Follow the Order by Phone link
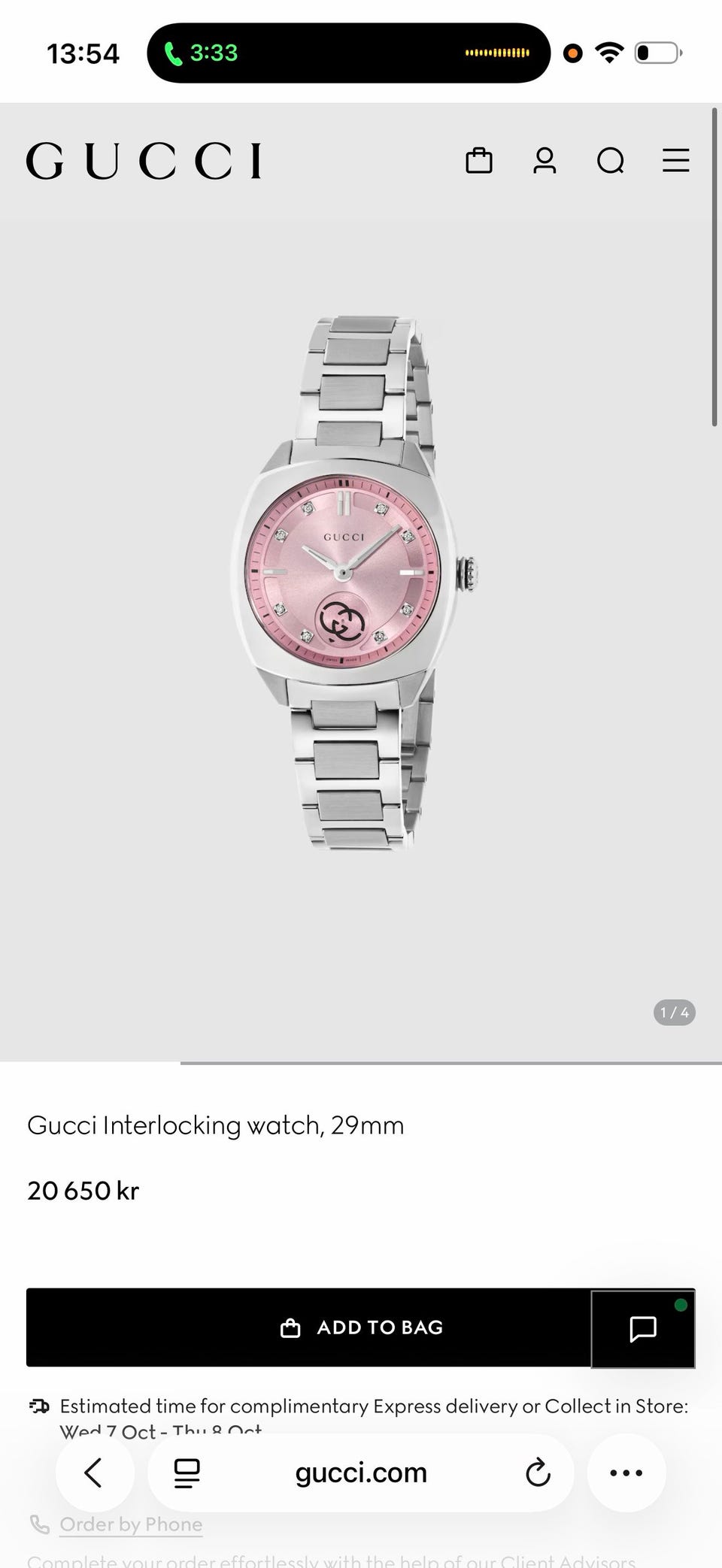The image size is (722, 1568). [x=131, y=1524]
